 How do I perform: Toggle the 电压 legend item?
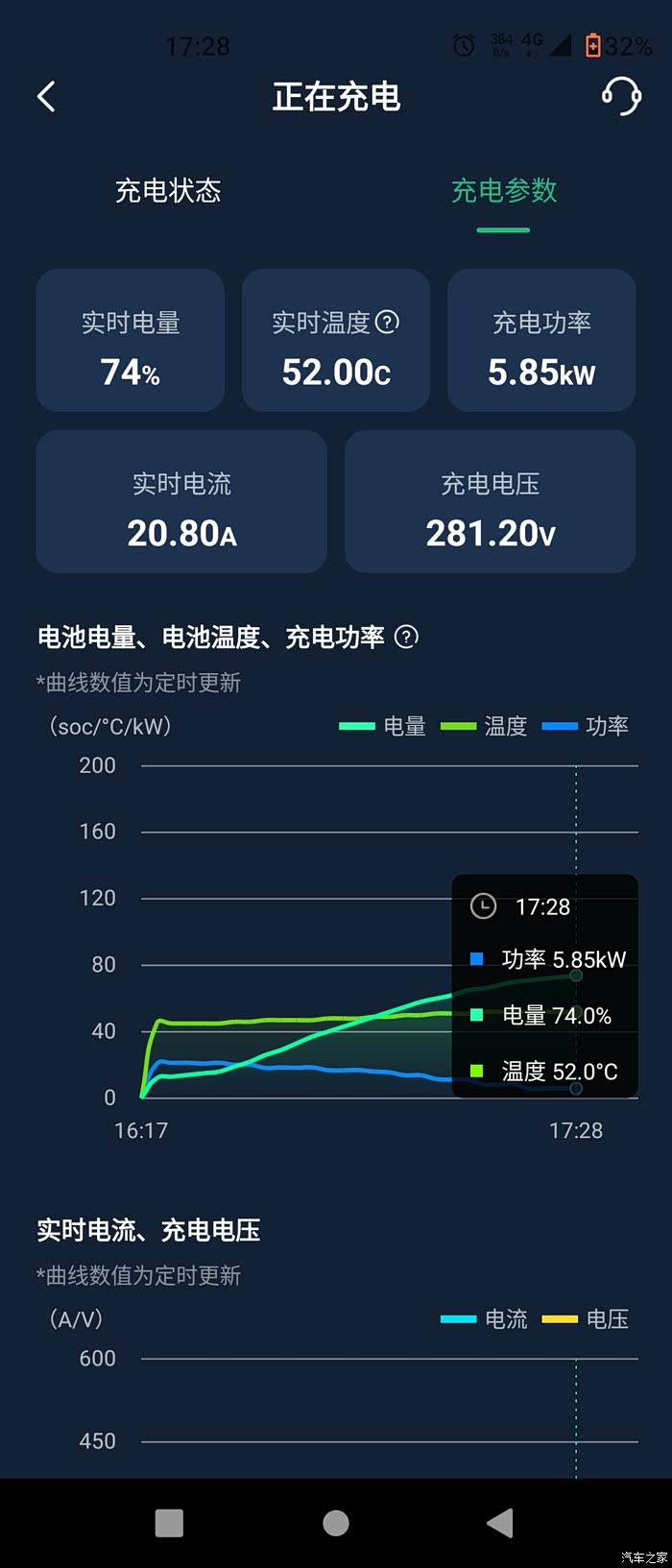(586, 1319)
